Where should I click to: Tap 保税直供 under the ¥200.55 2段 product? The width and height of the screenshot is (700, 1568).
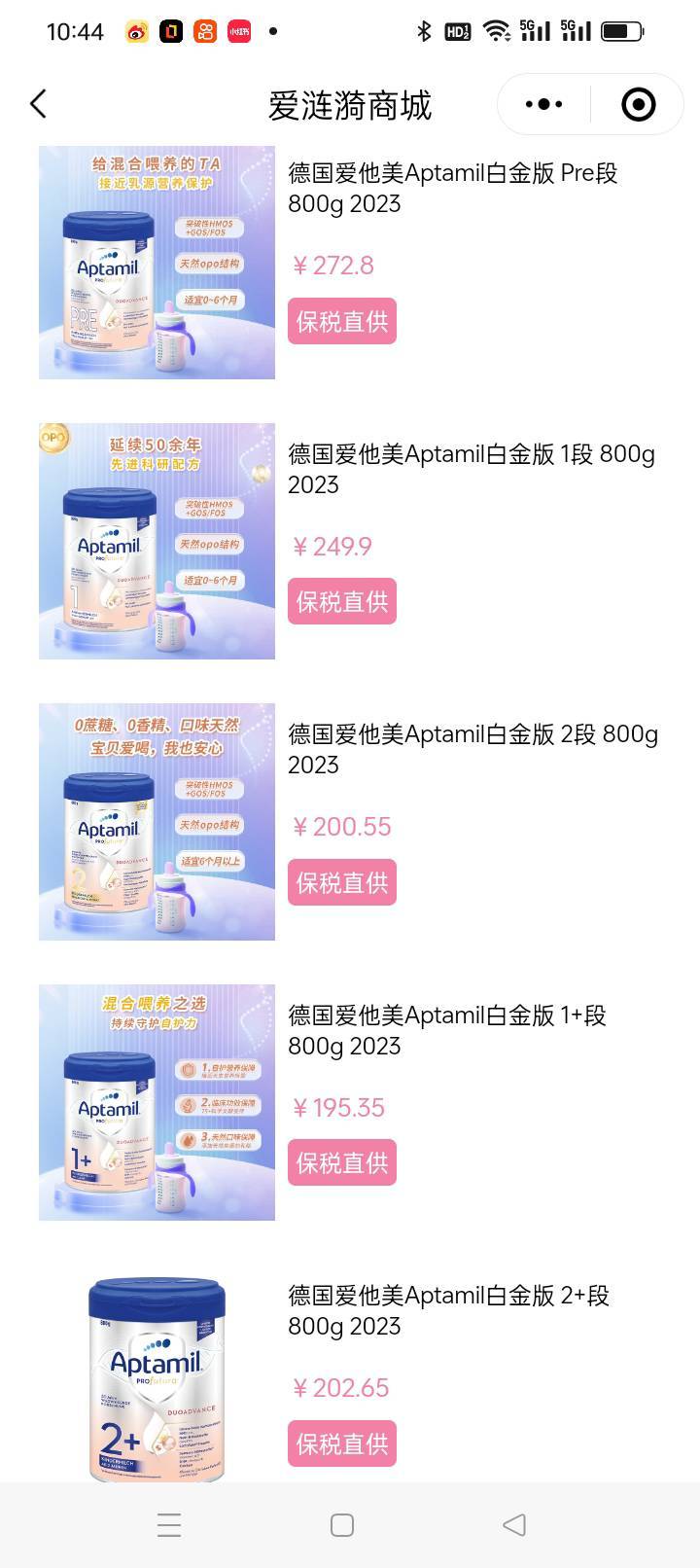(341, 882)
